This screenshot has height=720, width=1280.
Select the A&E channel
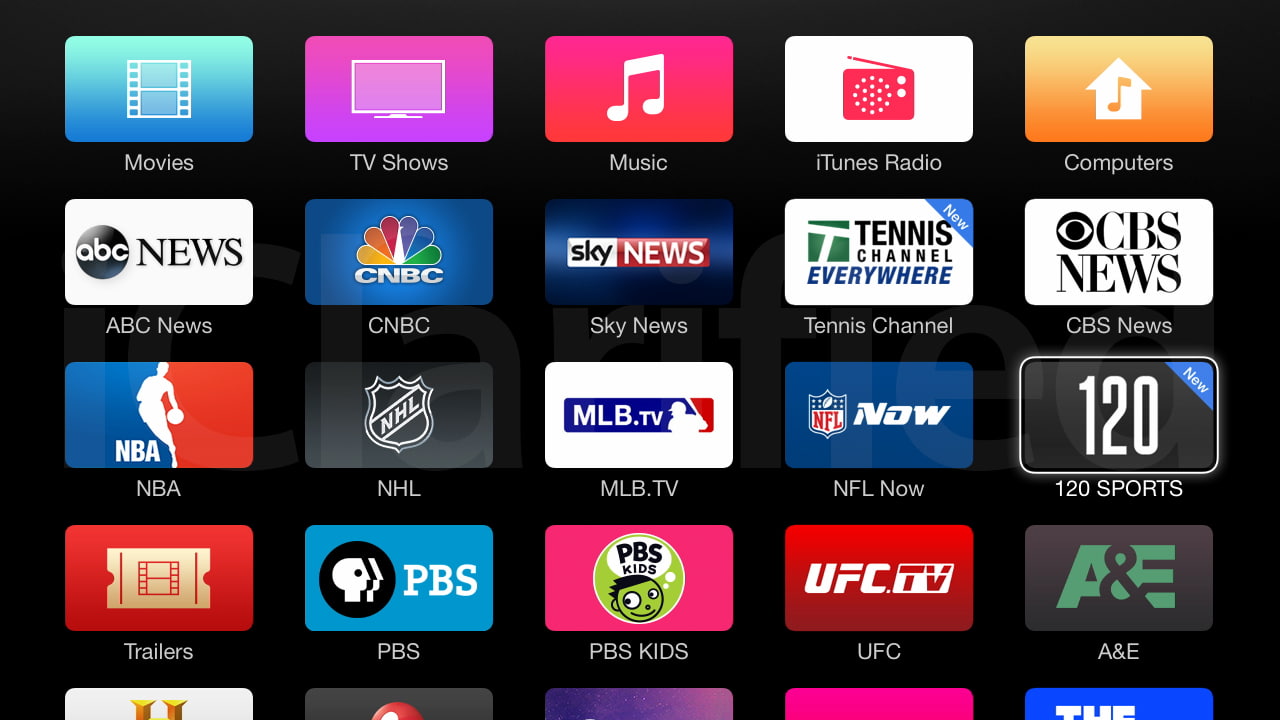[1119, 578]
